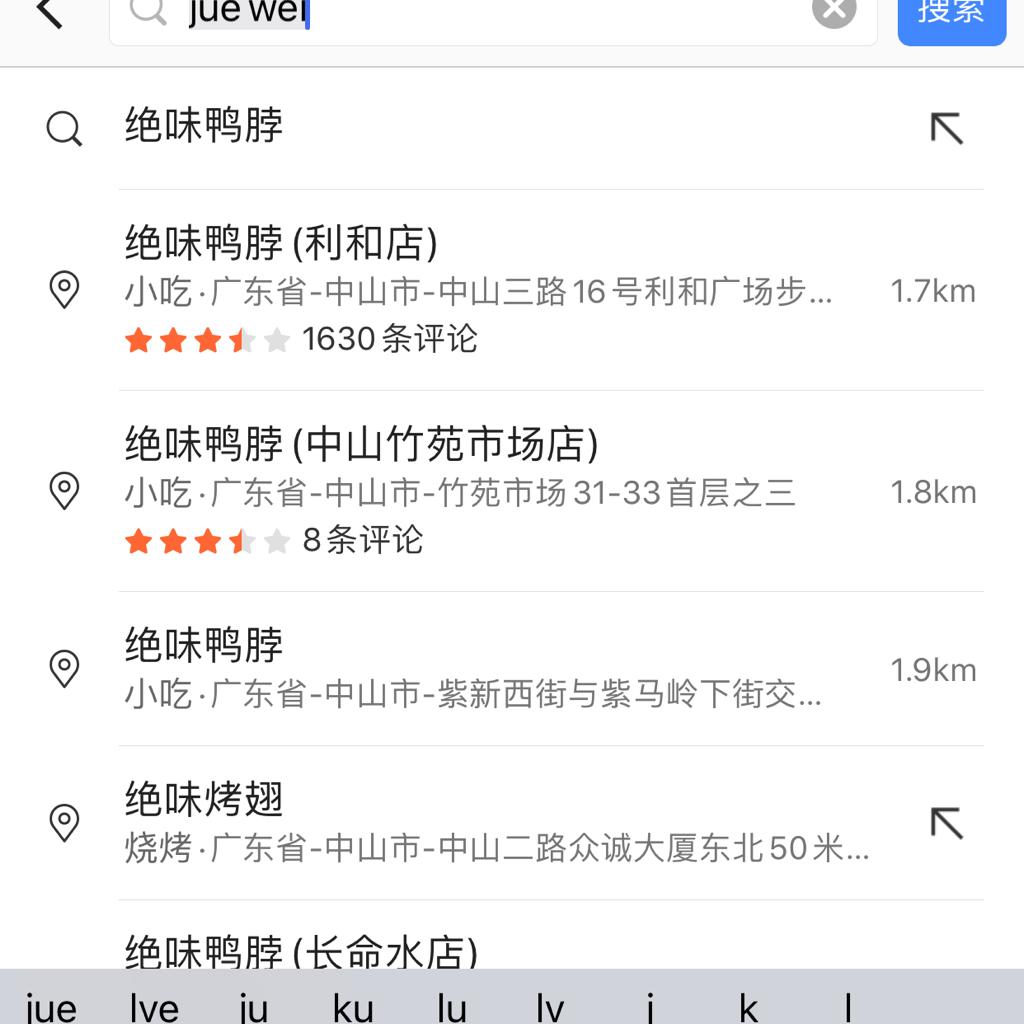Open the 绝味鸭脖 result 1.9km away
Image resolution: width=1024 pixels, height=1024 pixels.
[x=500, y=668]
